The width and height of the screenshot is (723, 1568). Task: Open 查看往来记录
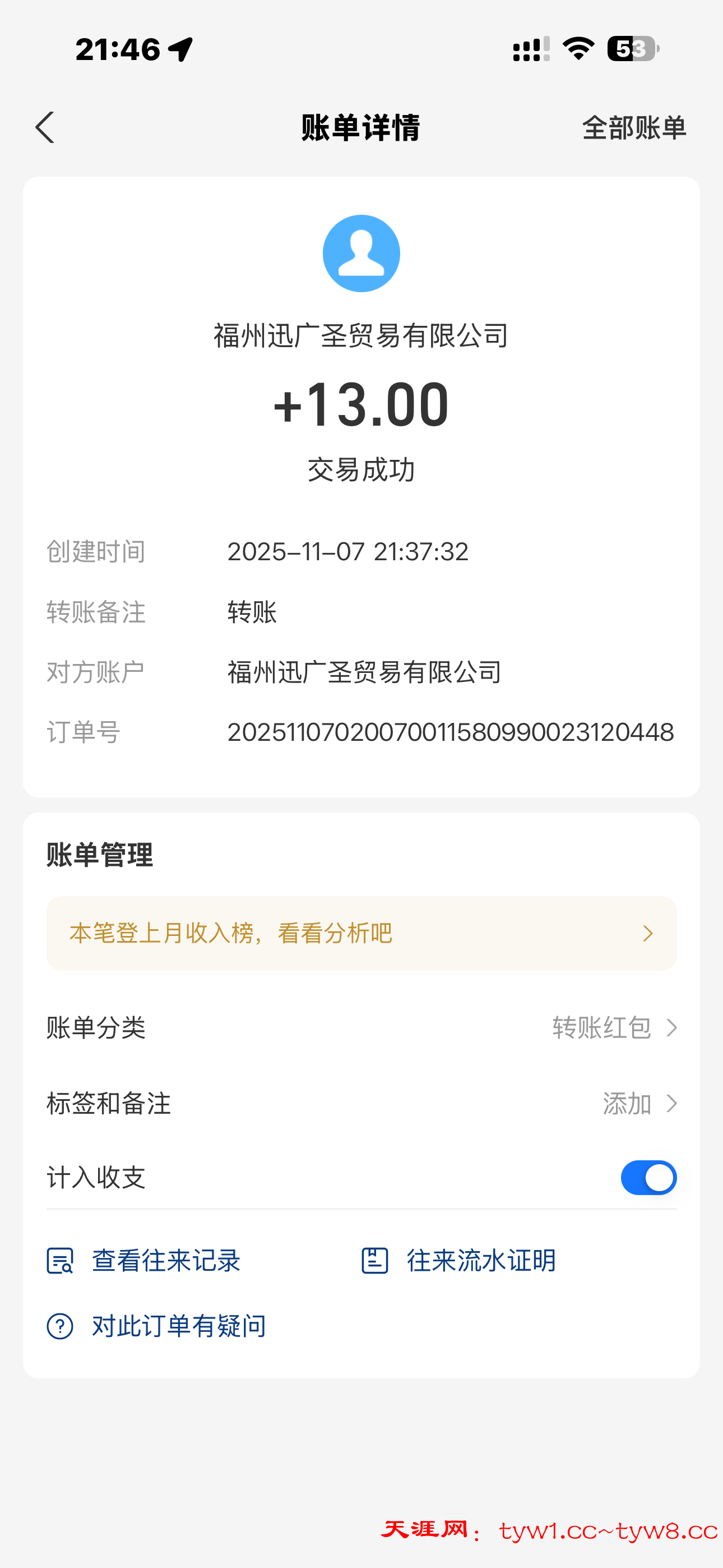point(143,1260)
